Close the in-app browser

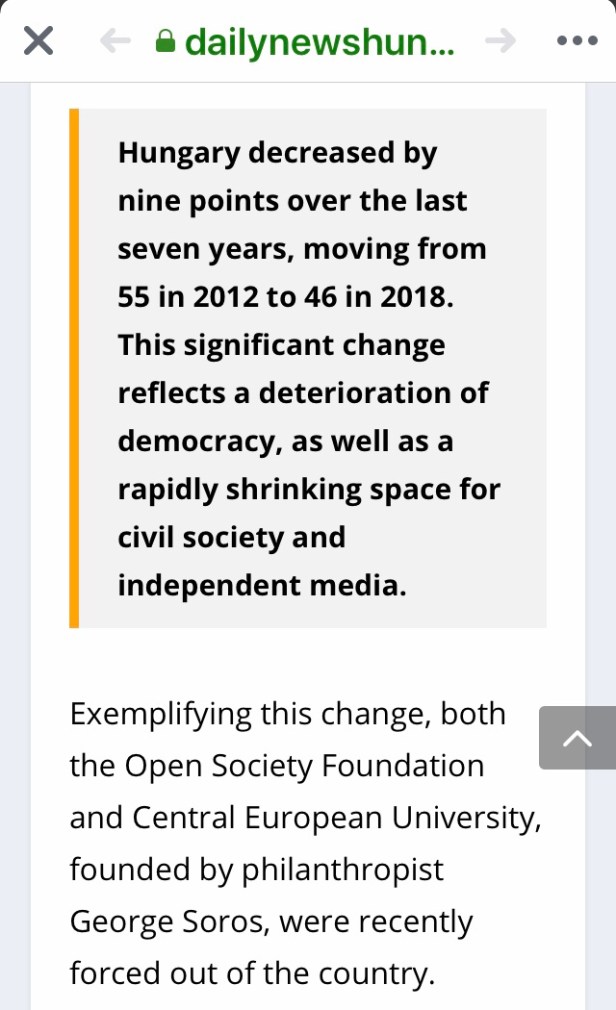point(38,41)
